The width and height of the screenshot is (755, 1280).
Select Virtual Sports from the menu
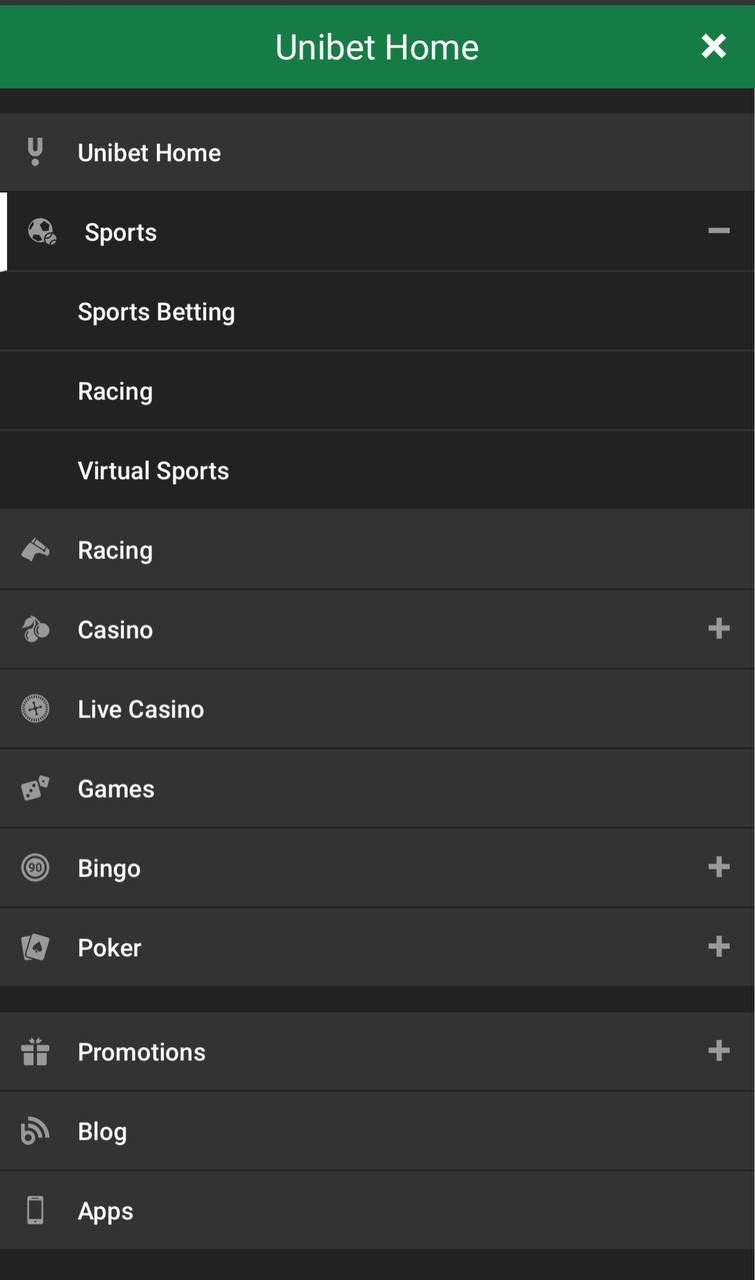[153, 470]
